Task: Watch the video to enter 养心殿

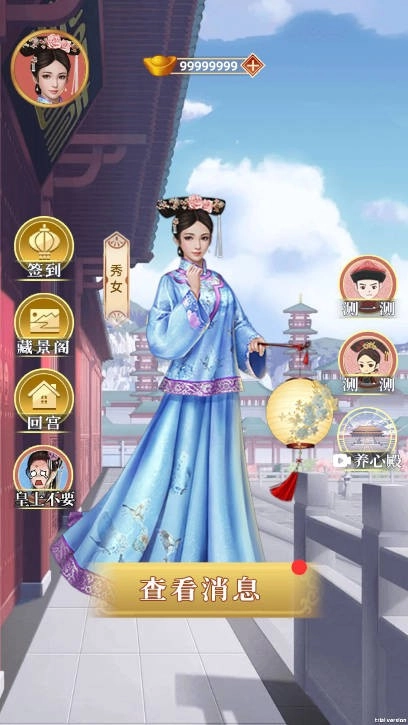Action: [x=367, y=438]
